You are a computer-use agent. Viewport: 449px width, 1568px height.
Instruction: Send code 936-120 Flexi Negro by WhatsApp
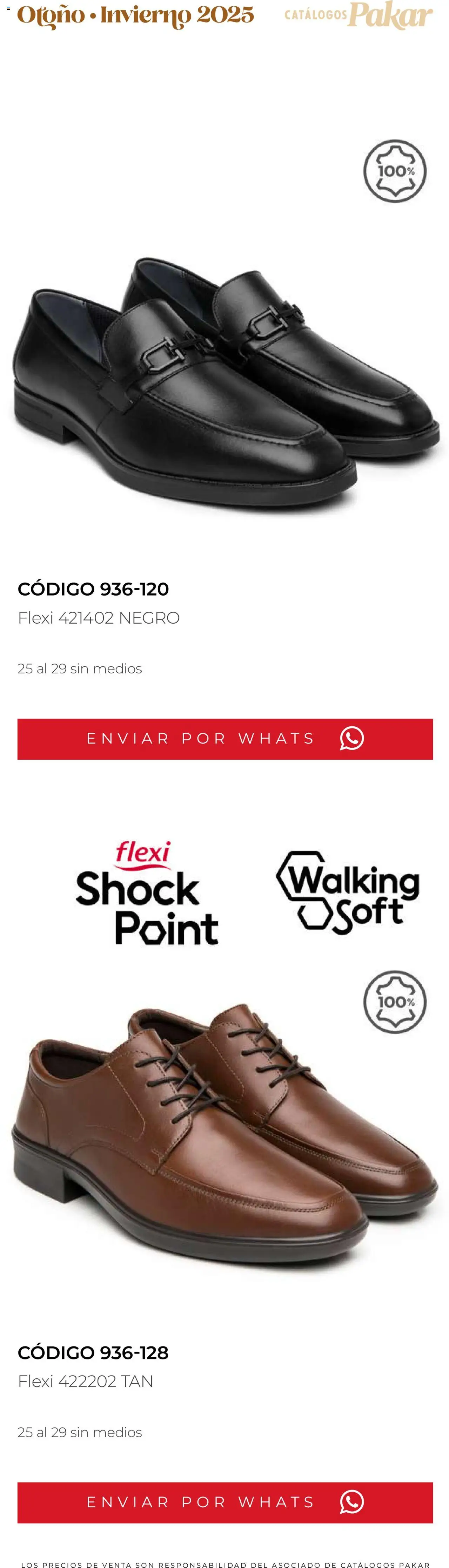tap(224, 738)
